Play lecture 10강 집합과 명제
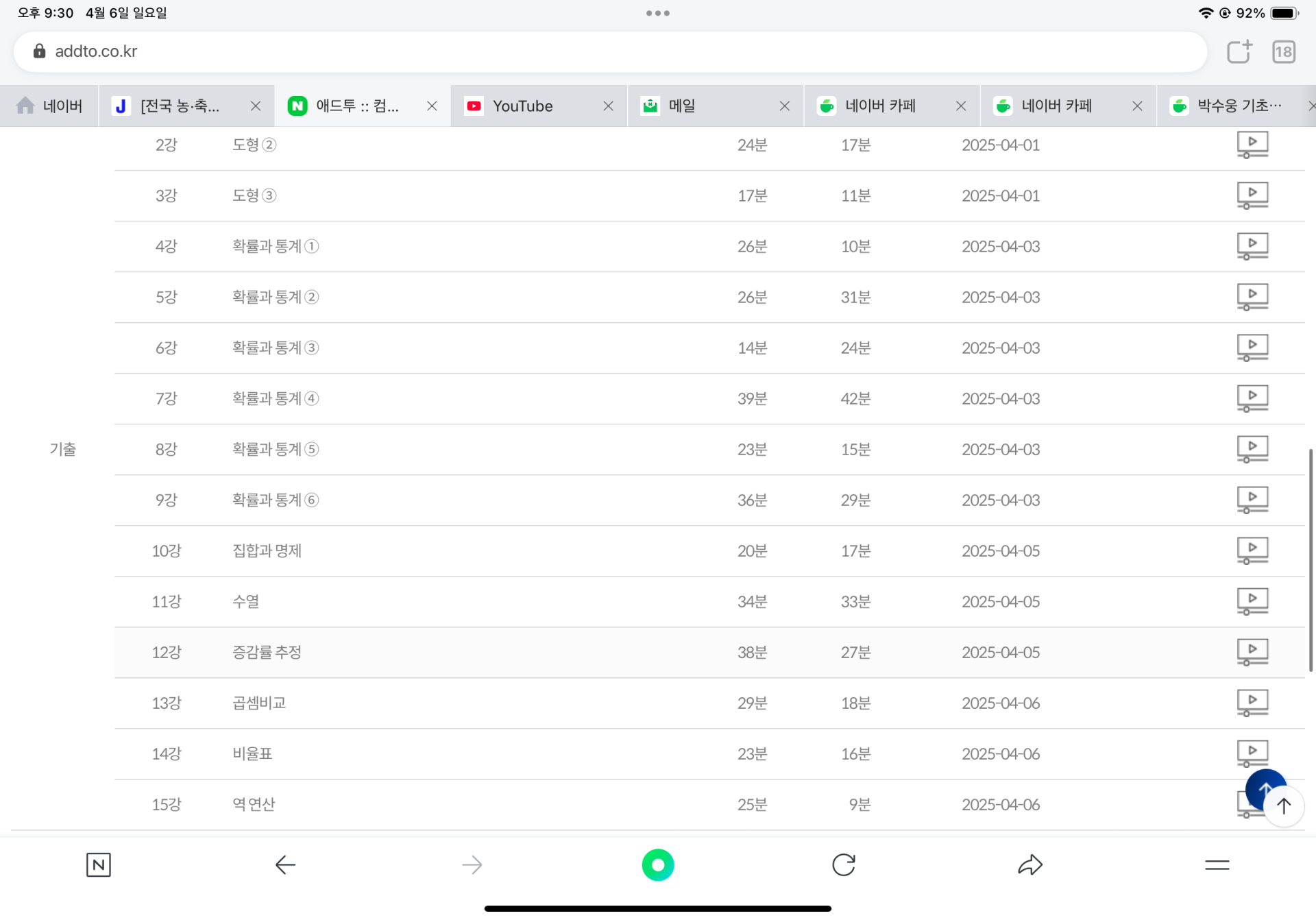 [1252, 550]
